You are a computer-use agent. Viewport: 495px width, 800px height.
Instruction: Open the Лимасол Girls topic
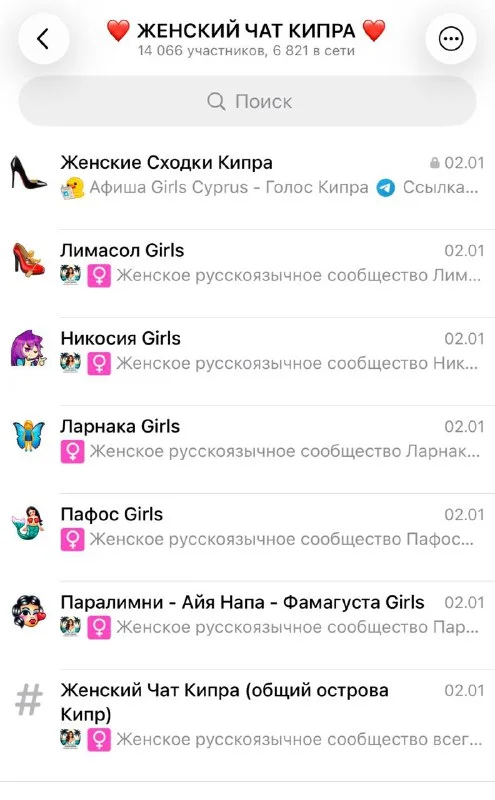pos(248,264)
